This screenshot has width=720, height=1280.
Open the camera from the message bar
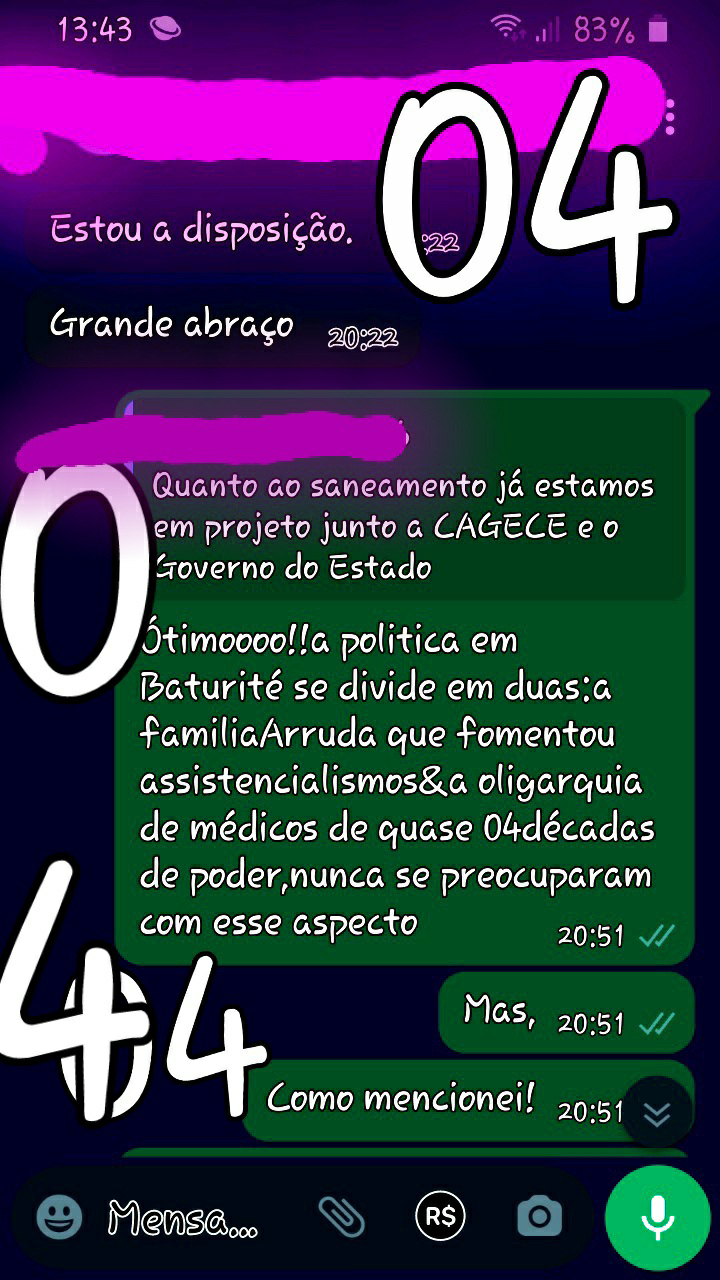pyautogui.click(x=539, y=1217)
